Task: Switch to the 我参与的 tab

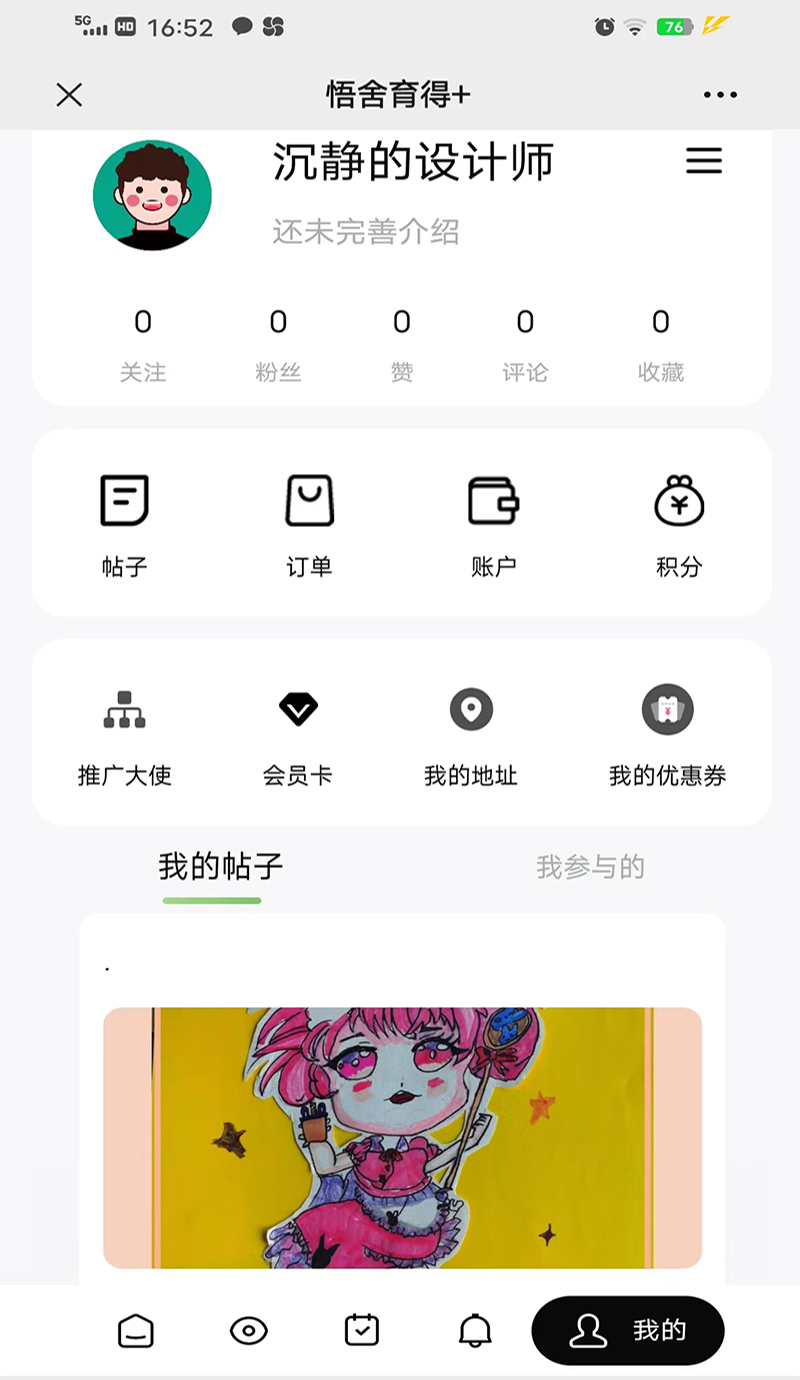Action: pos(591,867)
